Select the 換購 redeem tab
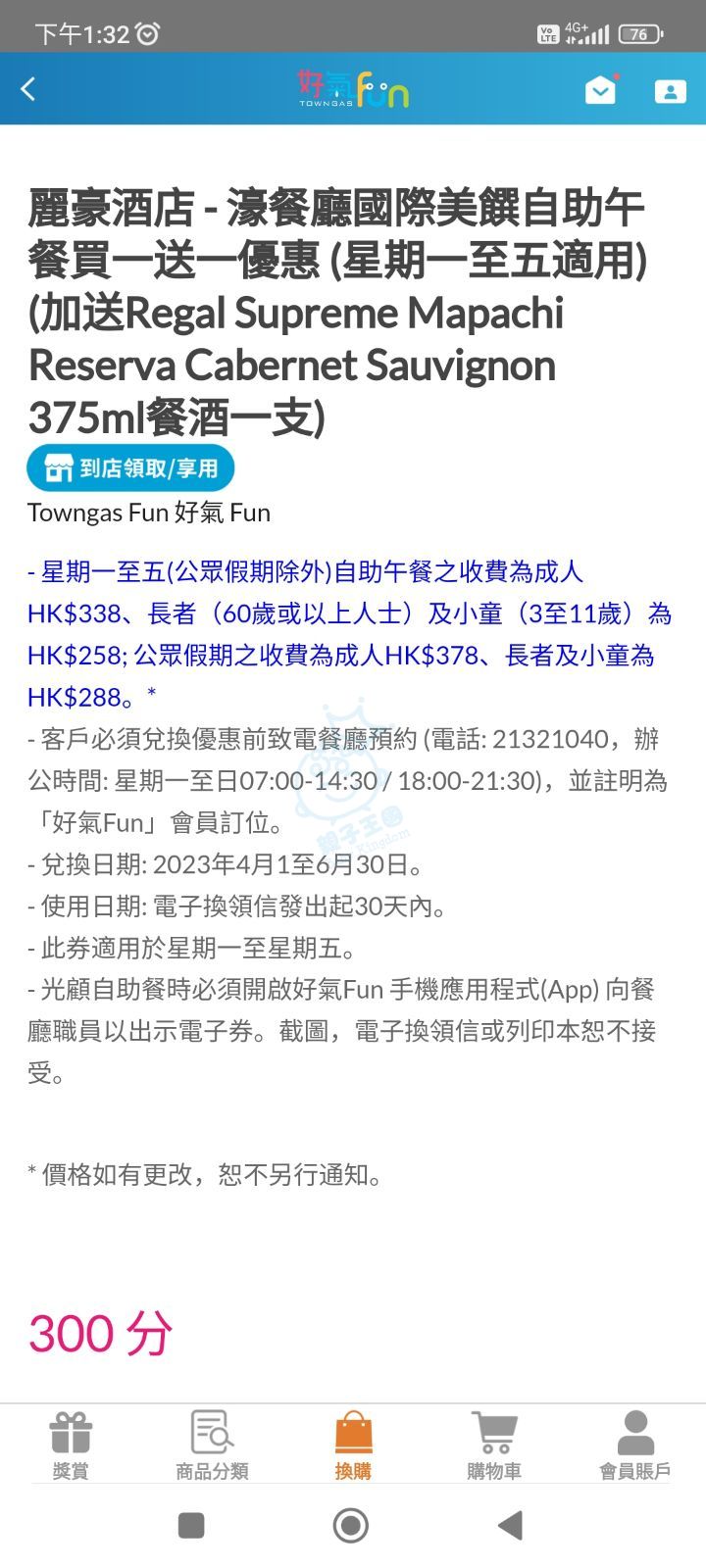706x1568 pixels. coord(353,1445)
